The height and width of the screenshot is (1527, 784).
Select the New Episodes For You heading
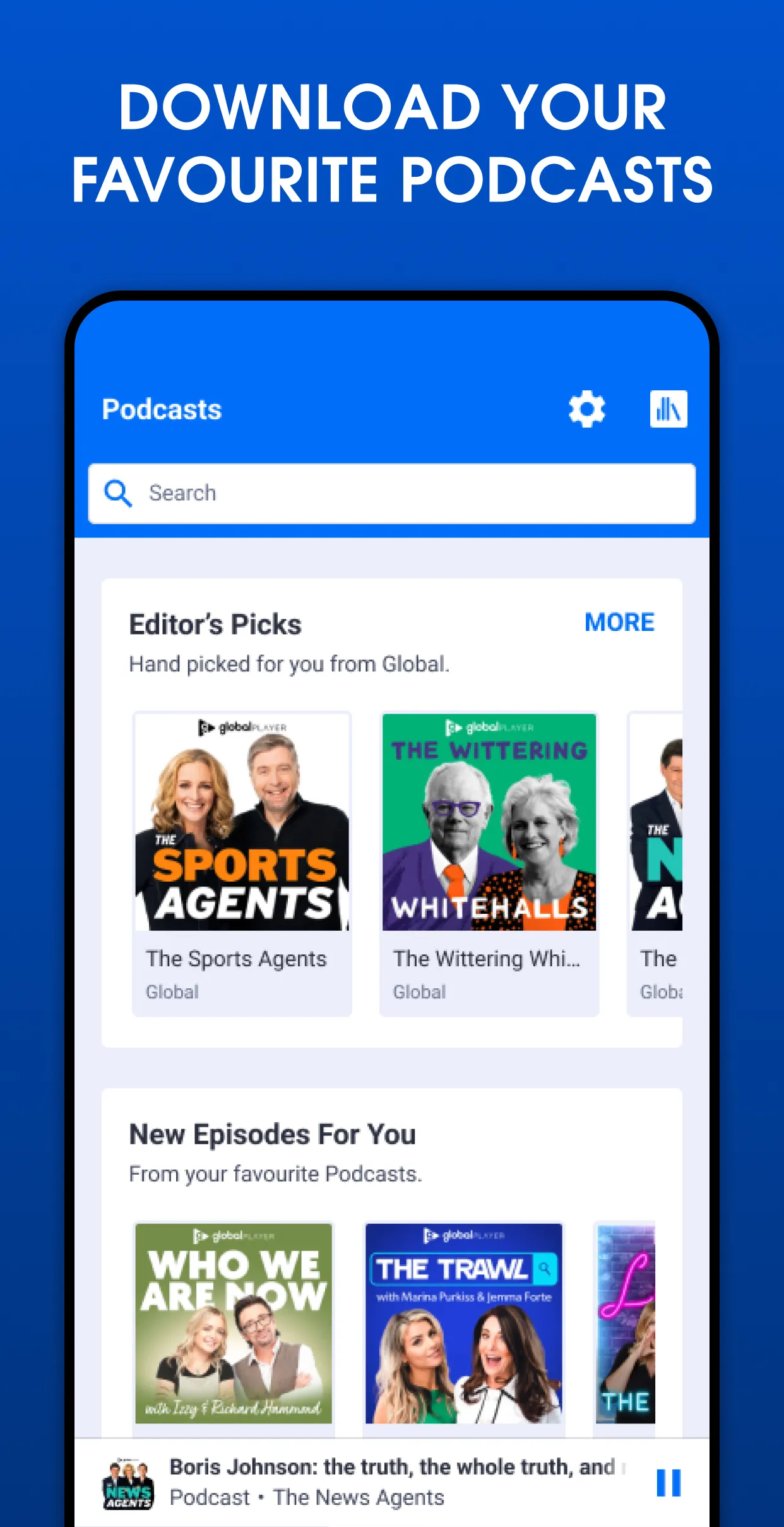(x=271, y=1134)
